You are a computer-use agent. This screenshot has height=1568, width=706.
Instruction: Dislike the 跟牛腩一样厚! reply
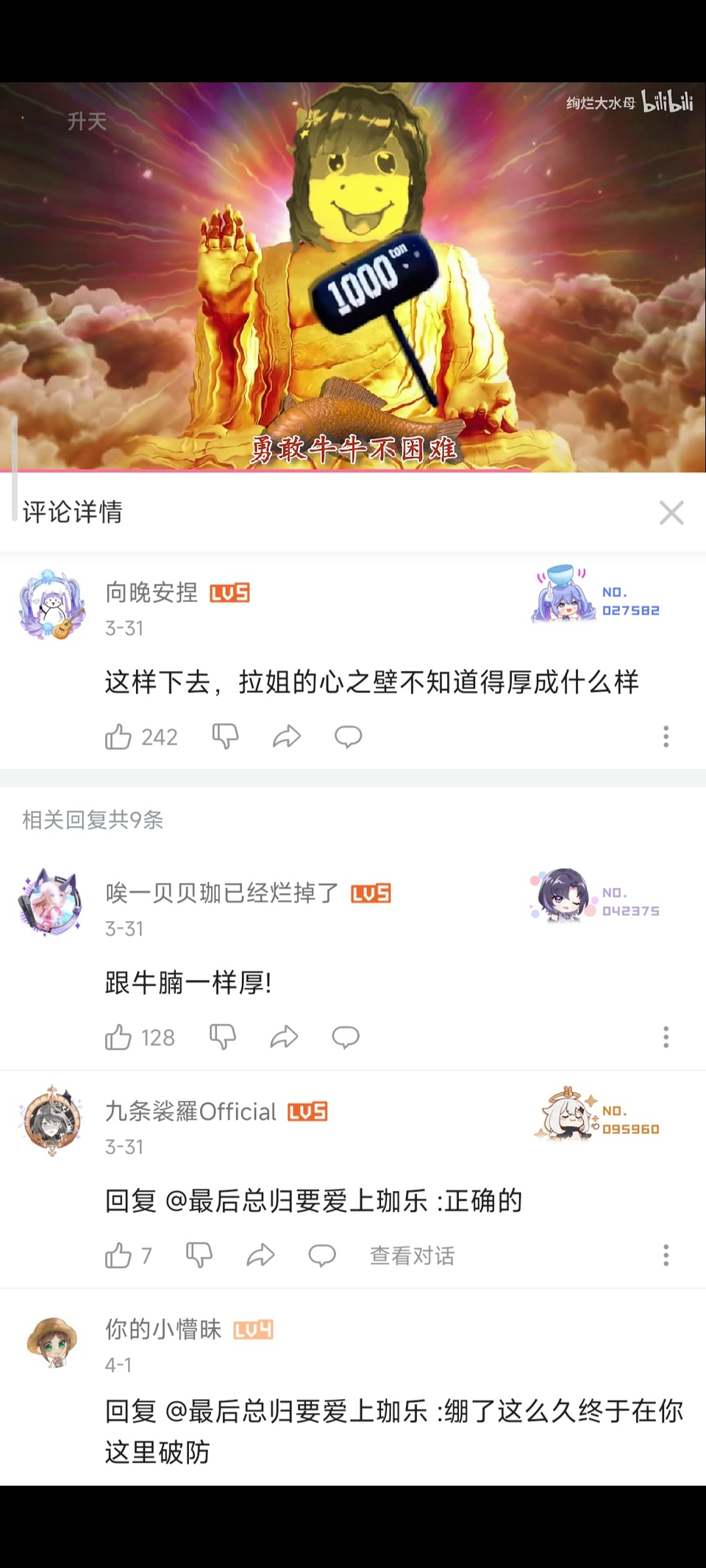pos(222,1037)
